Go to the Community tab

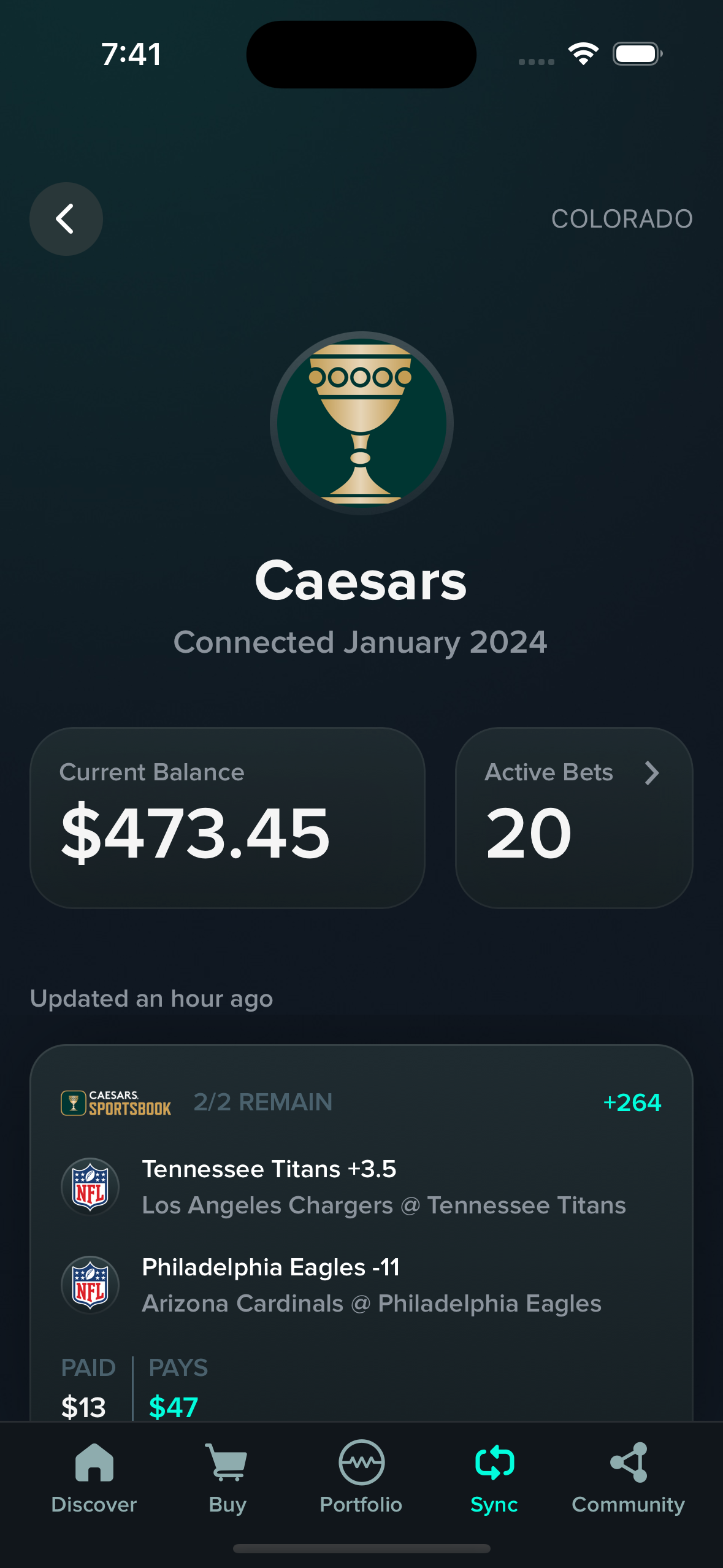(x=628, y=1478)
